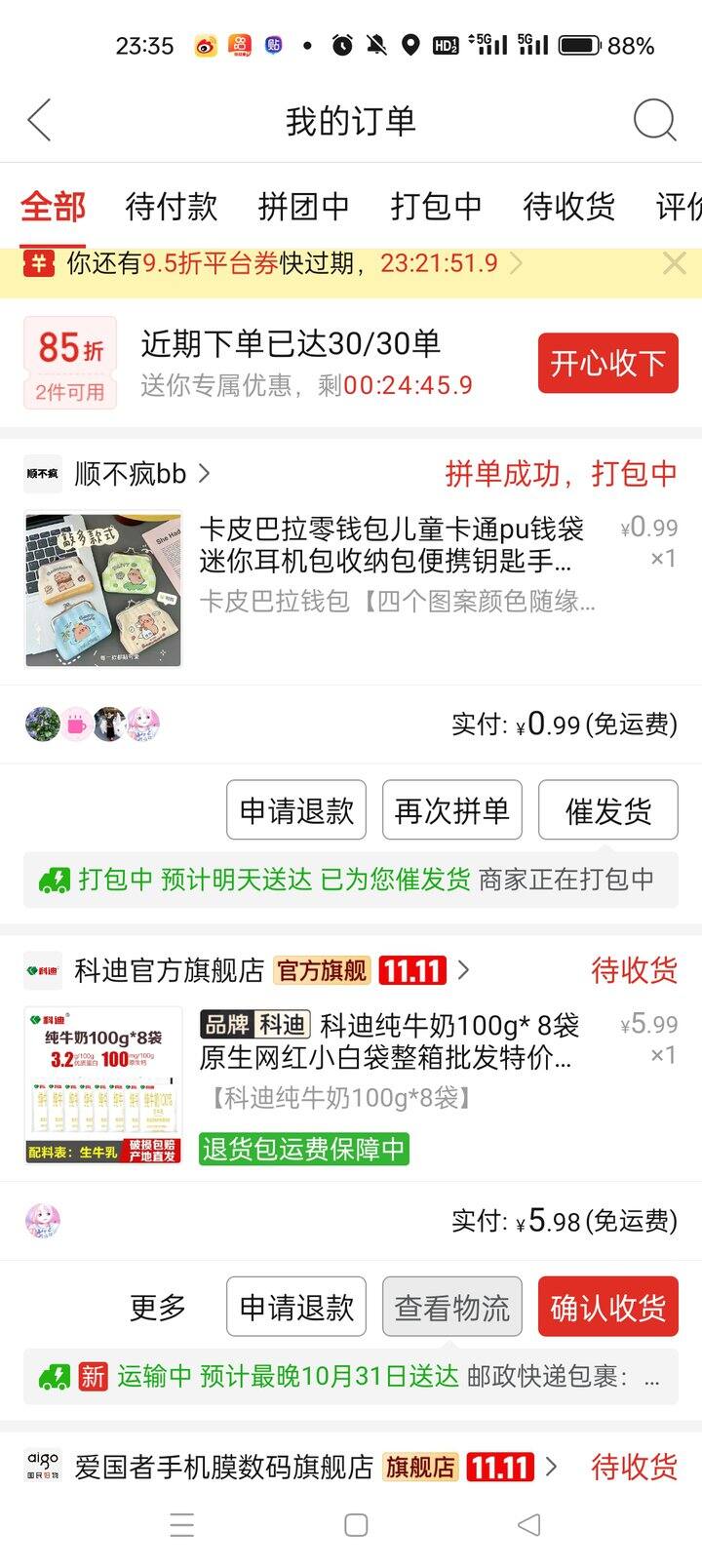Open 更多 options for the milk order
The height and width of the screenshot is (1568, 702).
pyautogui.click(x=158, y=1306)
